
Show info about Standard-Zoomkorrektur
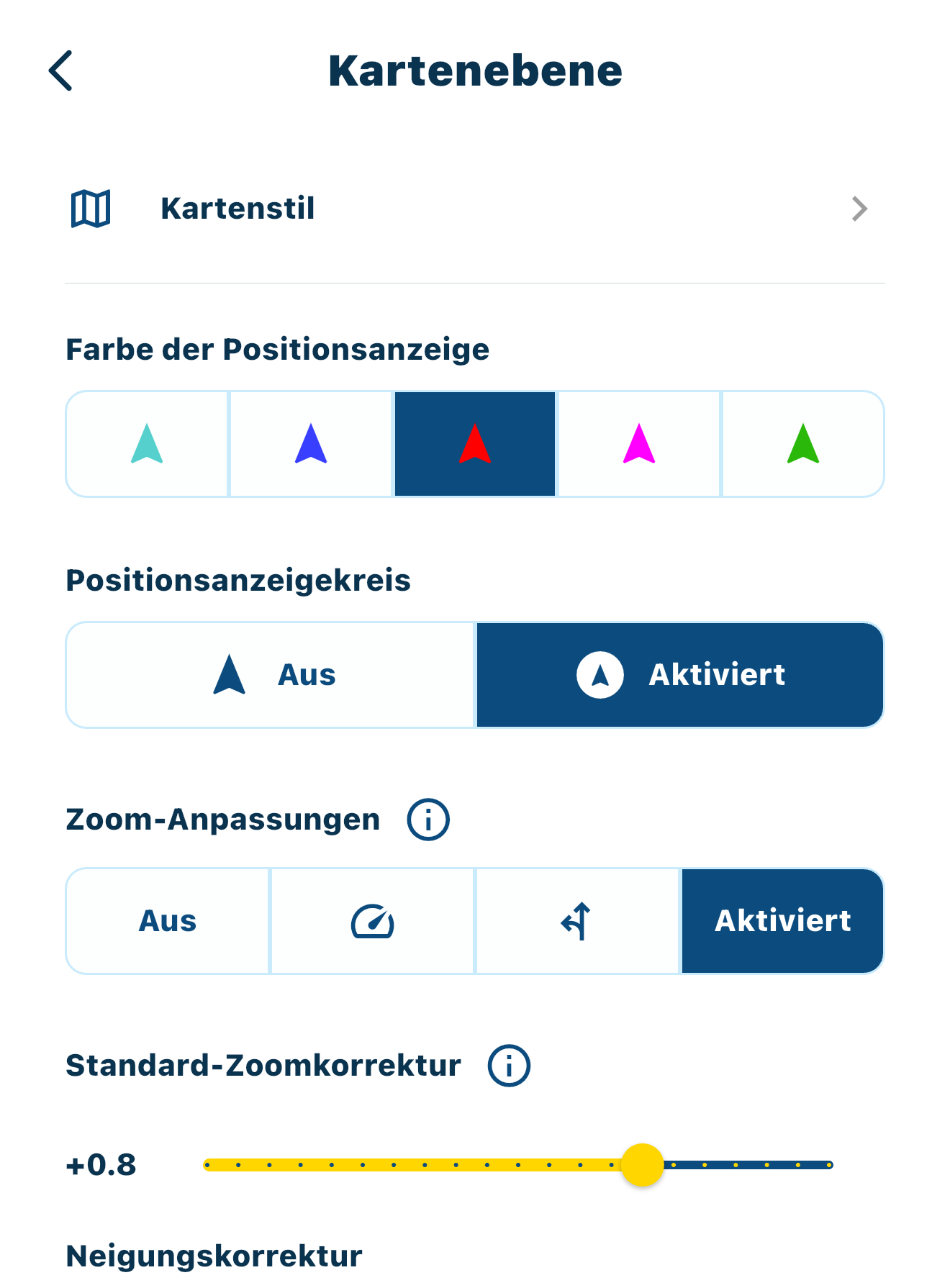pyautogui.click(x=509, y=1066)
